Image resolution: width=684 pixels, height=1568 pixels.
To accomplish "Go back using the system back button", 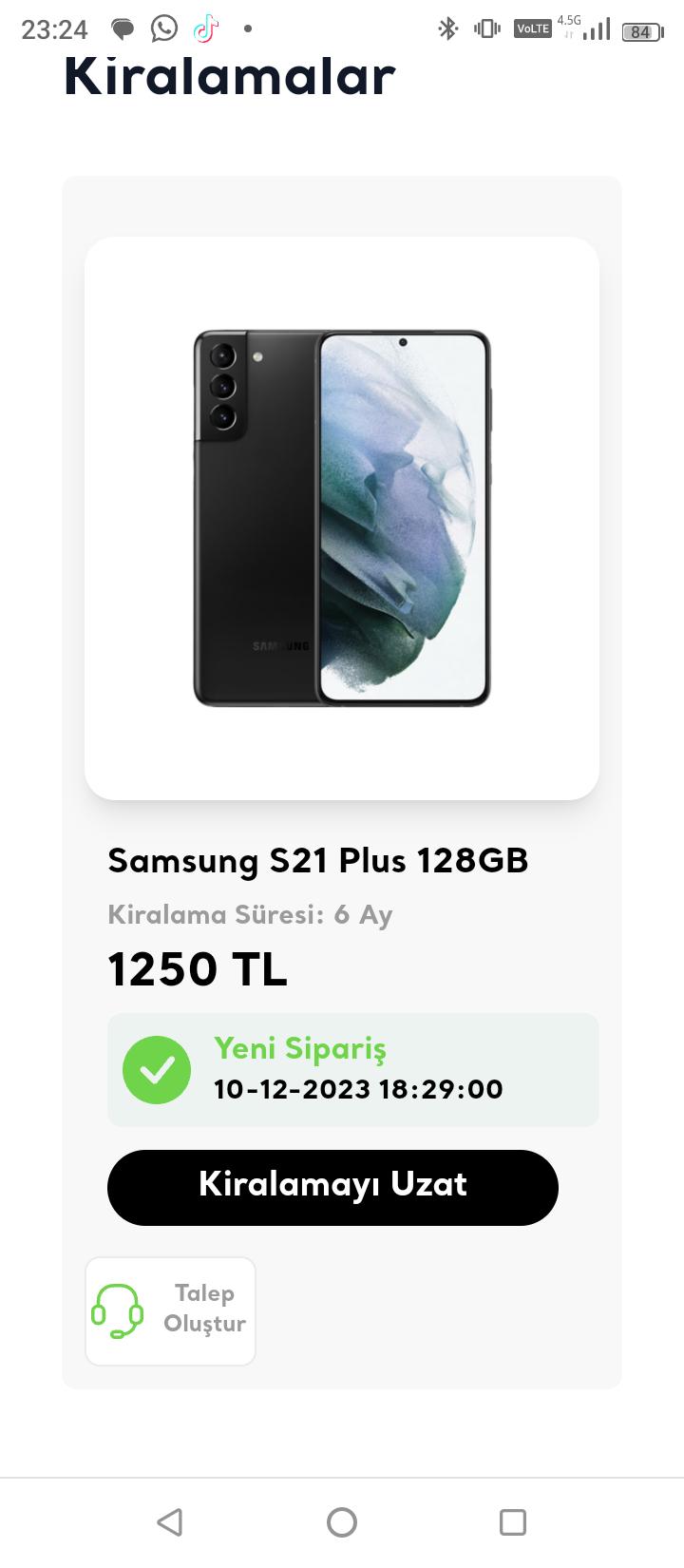I will tap(170, 1521).
